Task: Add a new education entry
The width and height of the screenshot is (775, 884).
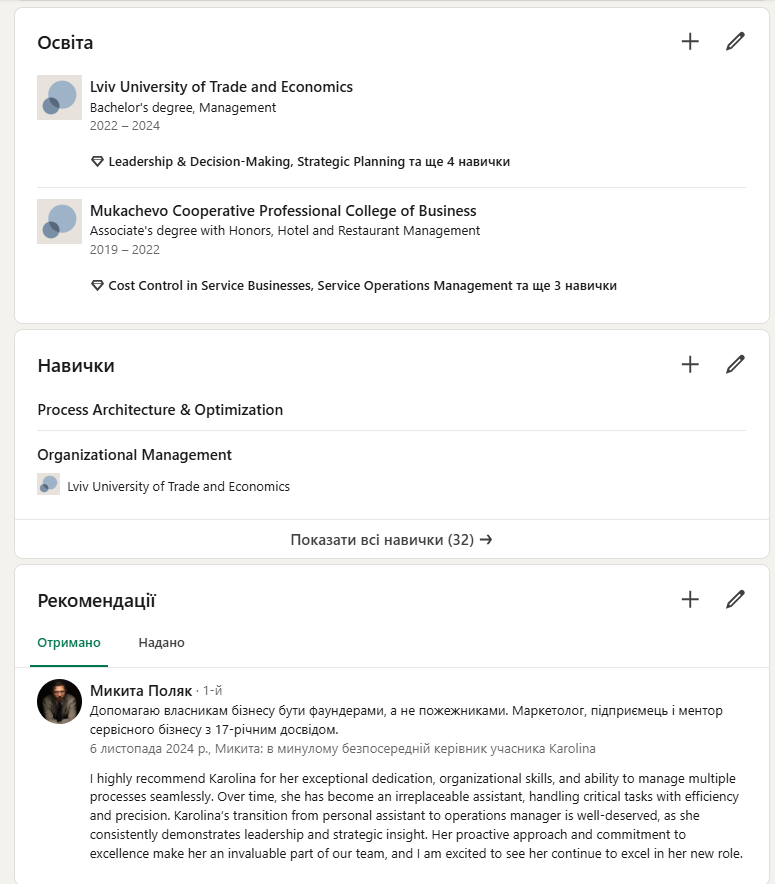Action: coord(690,41)
